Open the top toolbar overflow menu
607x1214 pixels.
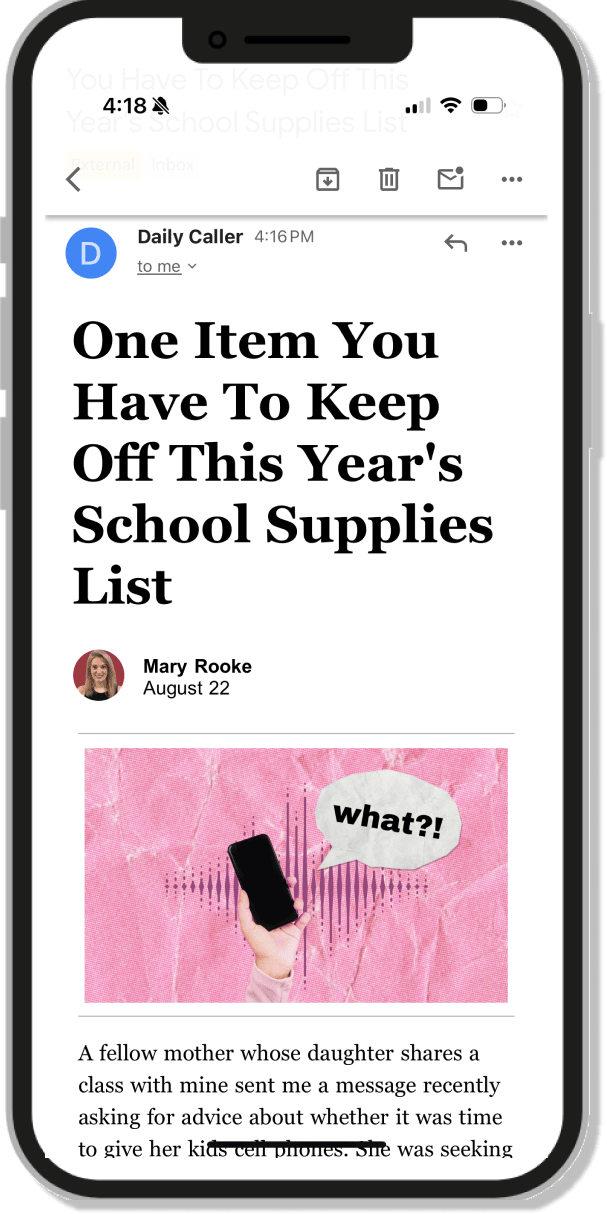tap(512, 179)
